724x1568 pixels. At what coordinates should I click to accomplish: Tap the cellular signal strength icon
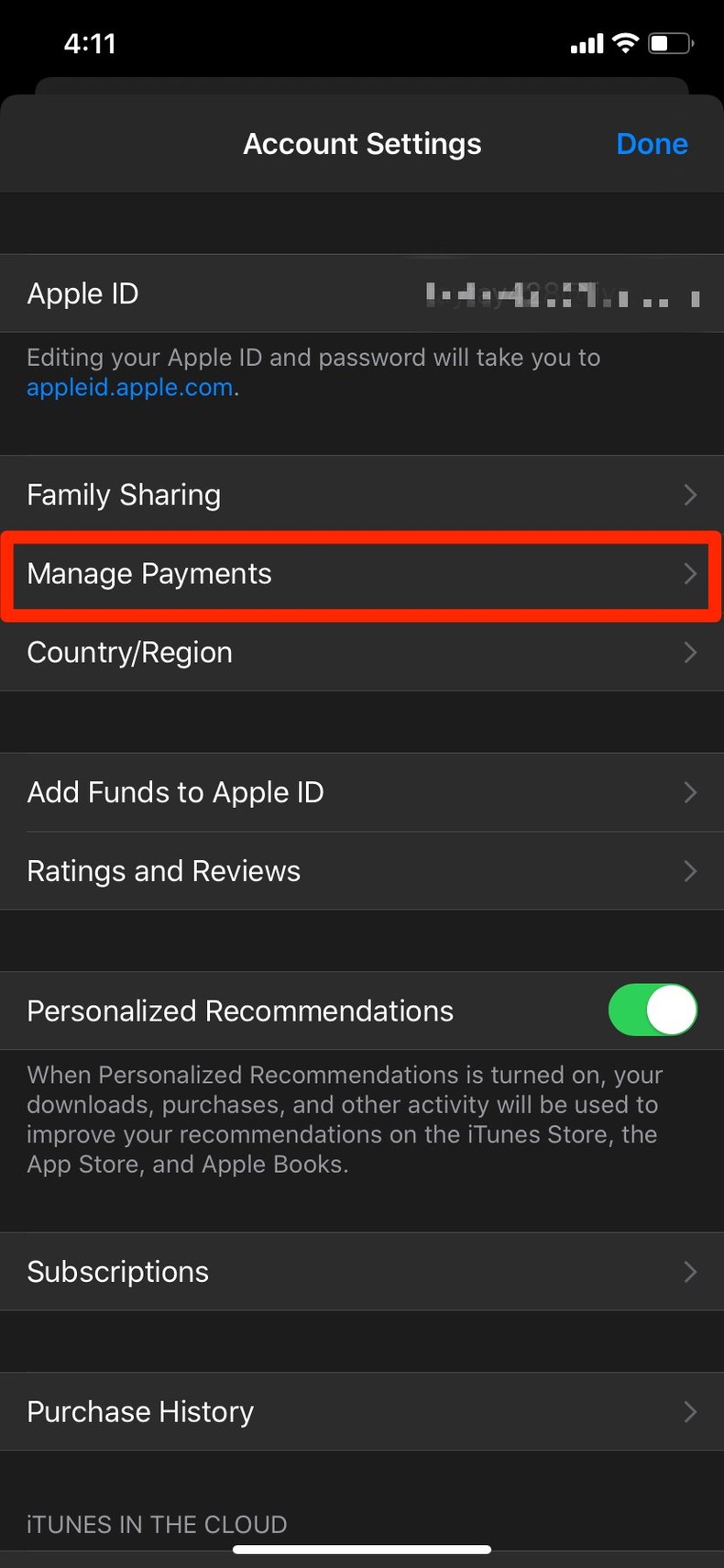tap(586, 41)
